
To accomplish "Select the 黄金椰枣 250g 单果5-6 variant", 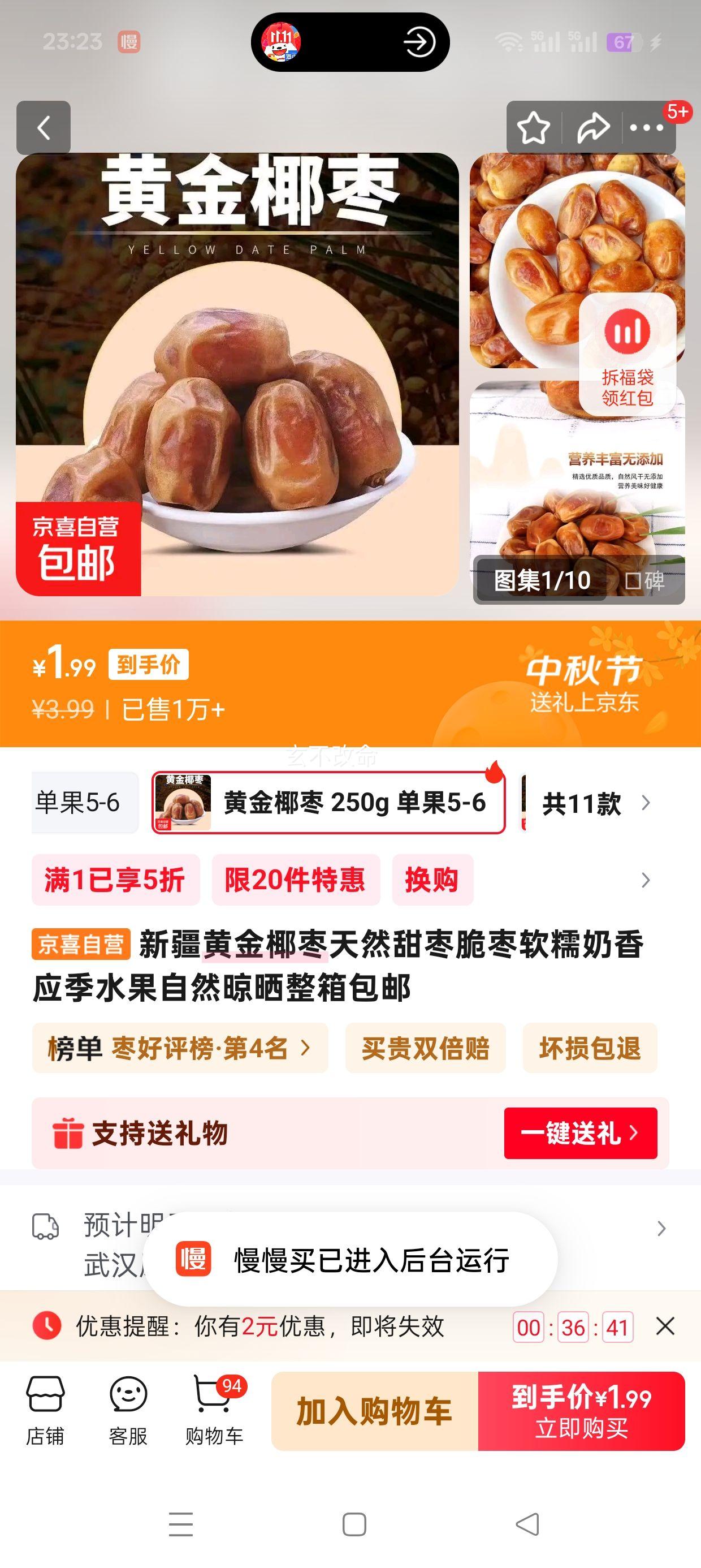I will click(328, 802).
